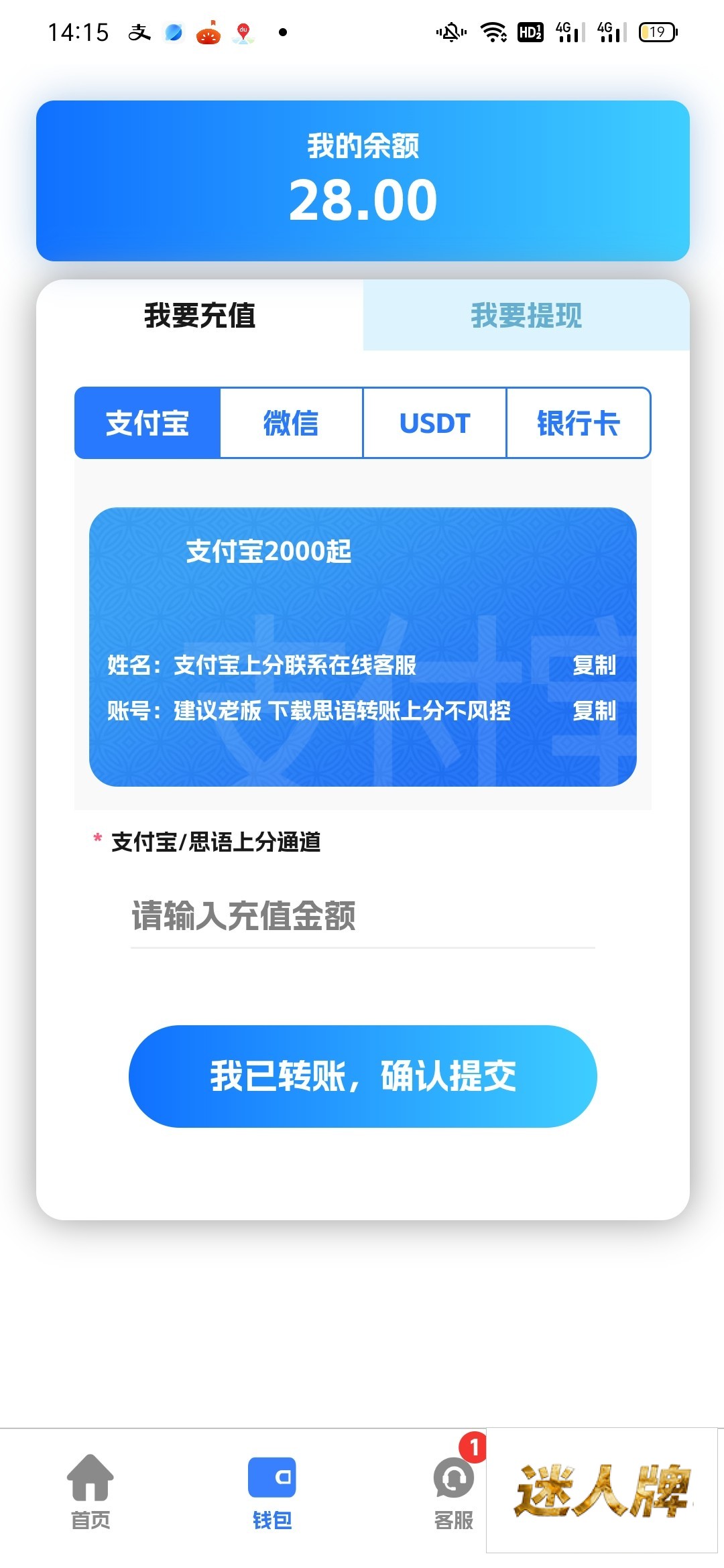Select 微信 payment option
This screenshot has width=724, height=1568.
click(291, 423)
